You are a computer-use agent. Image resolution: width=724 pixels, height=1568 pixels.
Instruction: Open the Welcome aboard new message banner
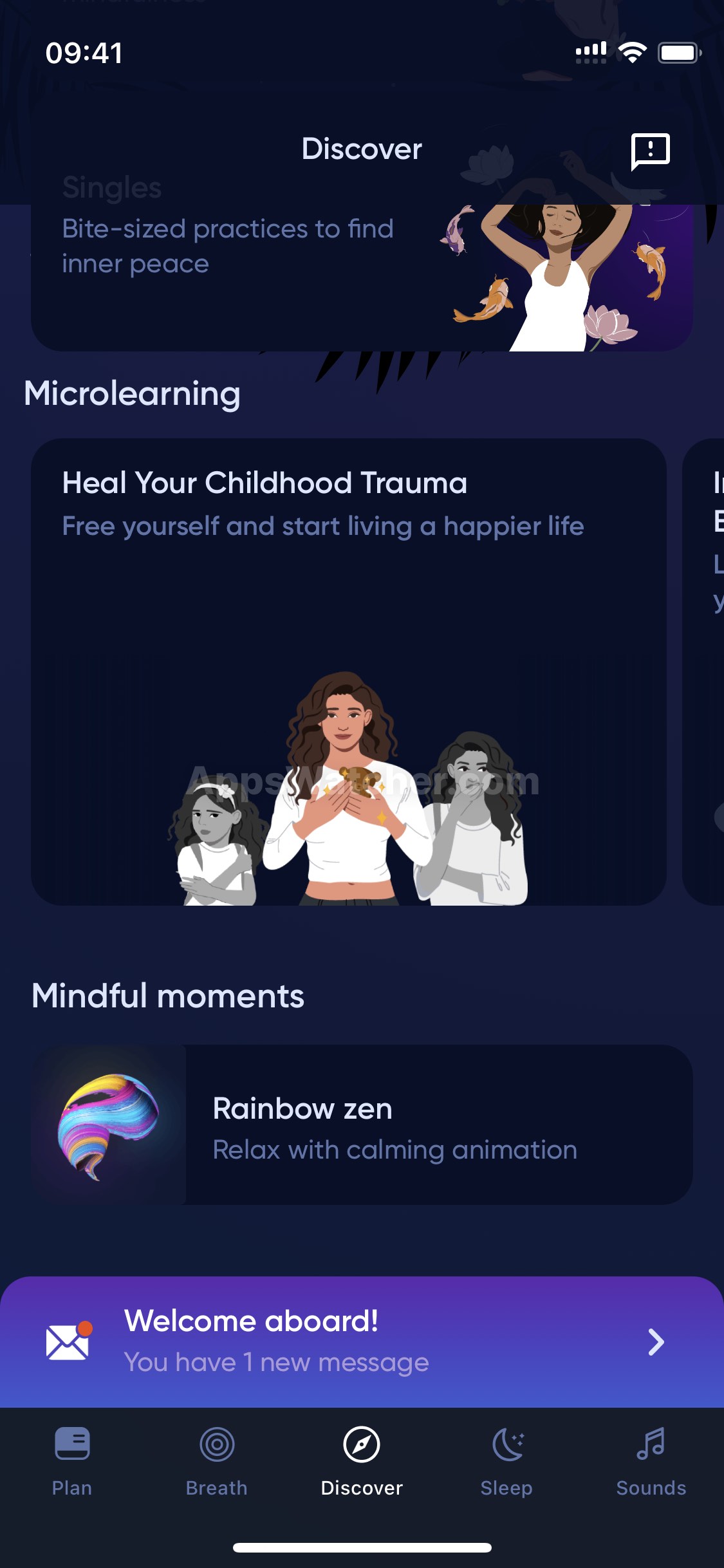pyautogui.click(x=362, y=1341)
